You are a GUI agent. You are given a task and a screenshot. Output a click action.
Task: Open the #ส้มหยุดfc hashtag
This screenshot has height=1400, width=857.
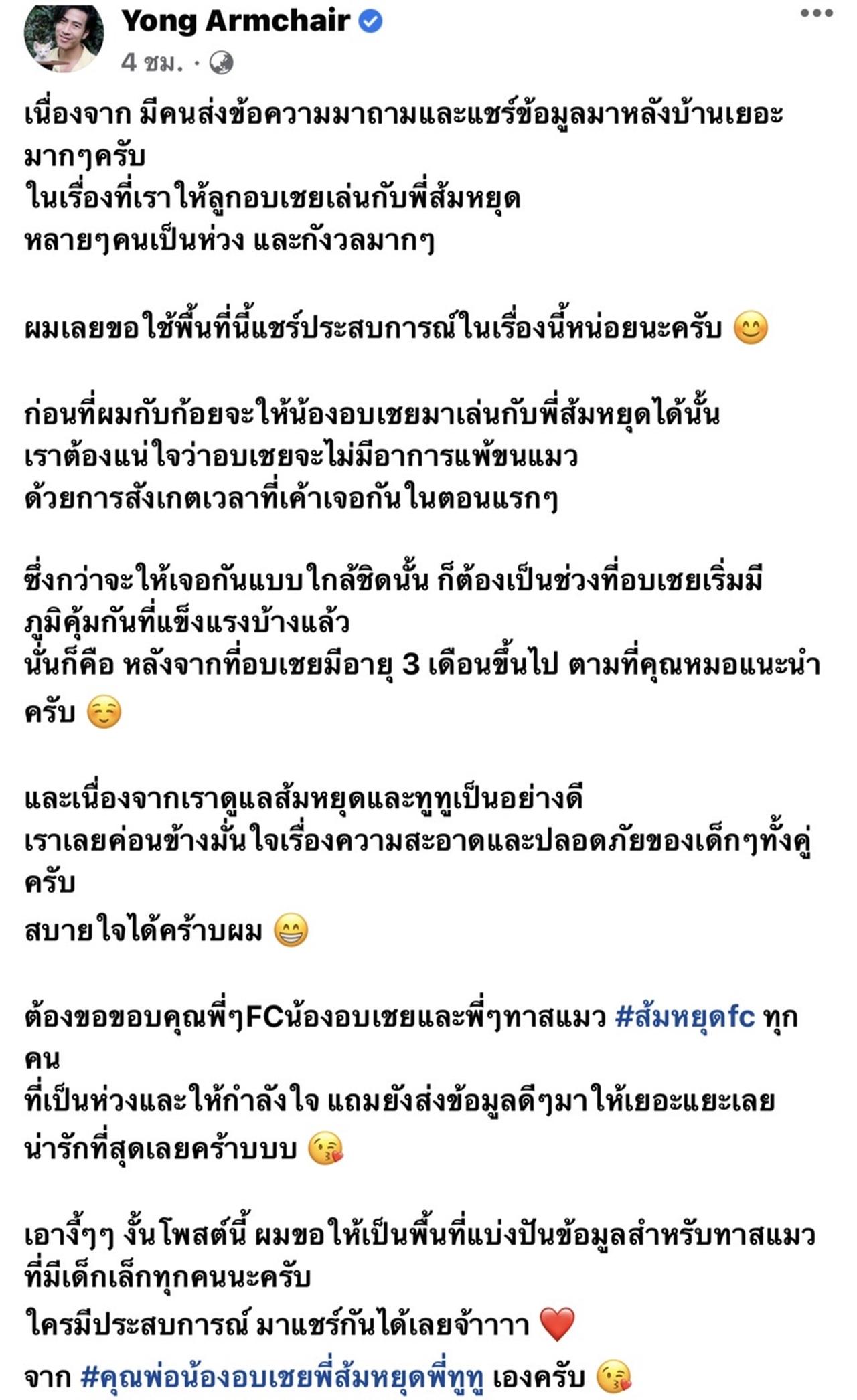tap(684, 1018)
